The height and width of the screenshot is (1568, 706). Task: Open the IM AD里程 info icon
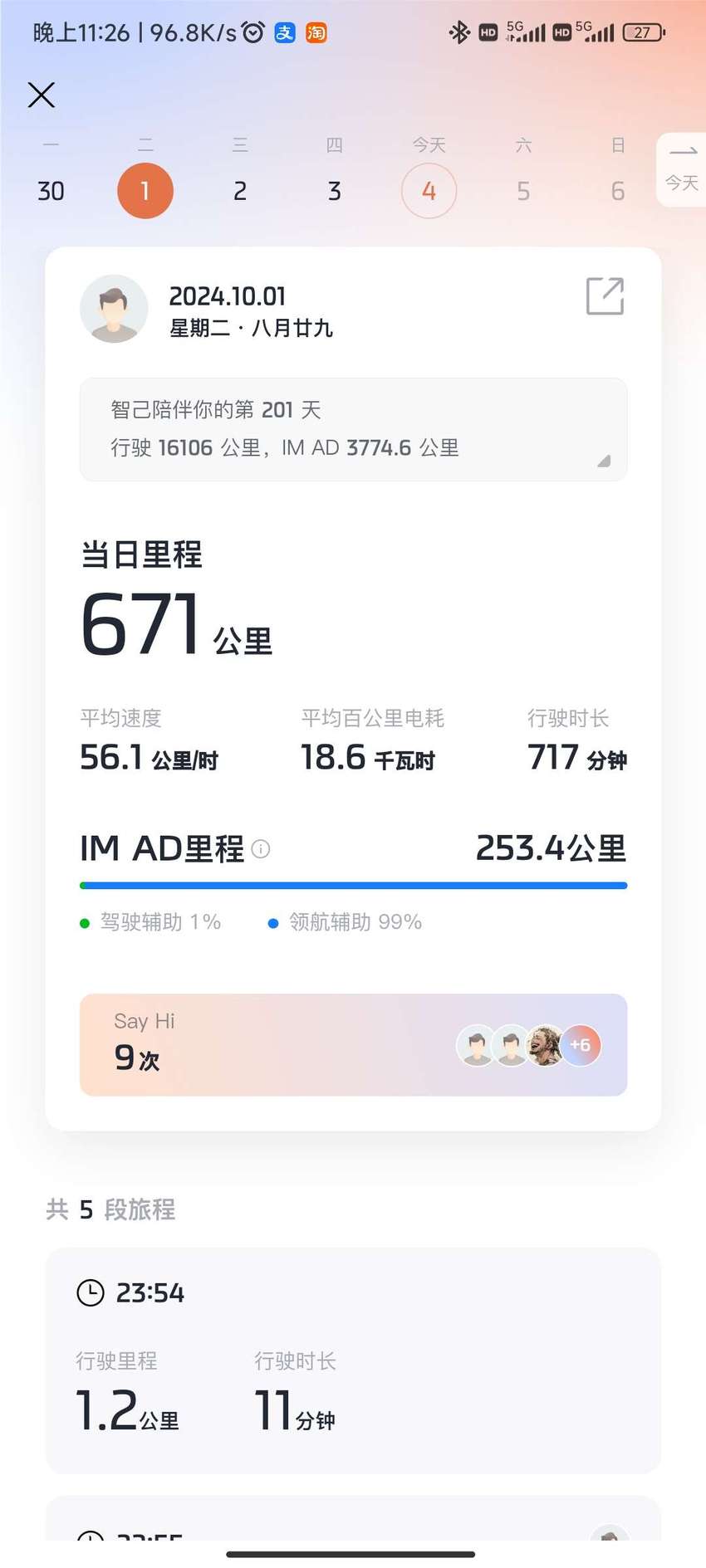[x=261, y=849]
